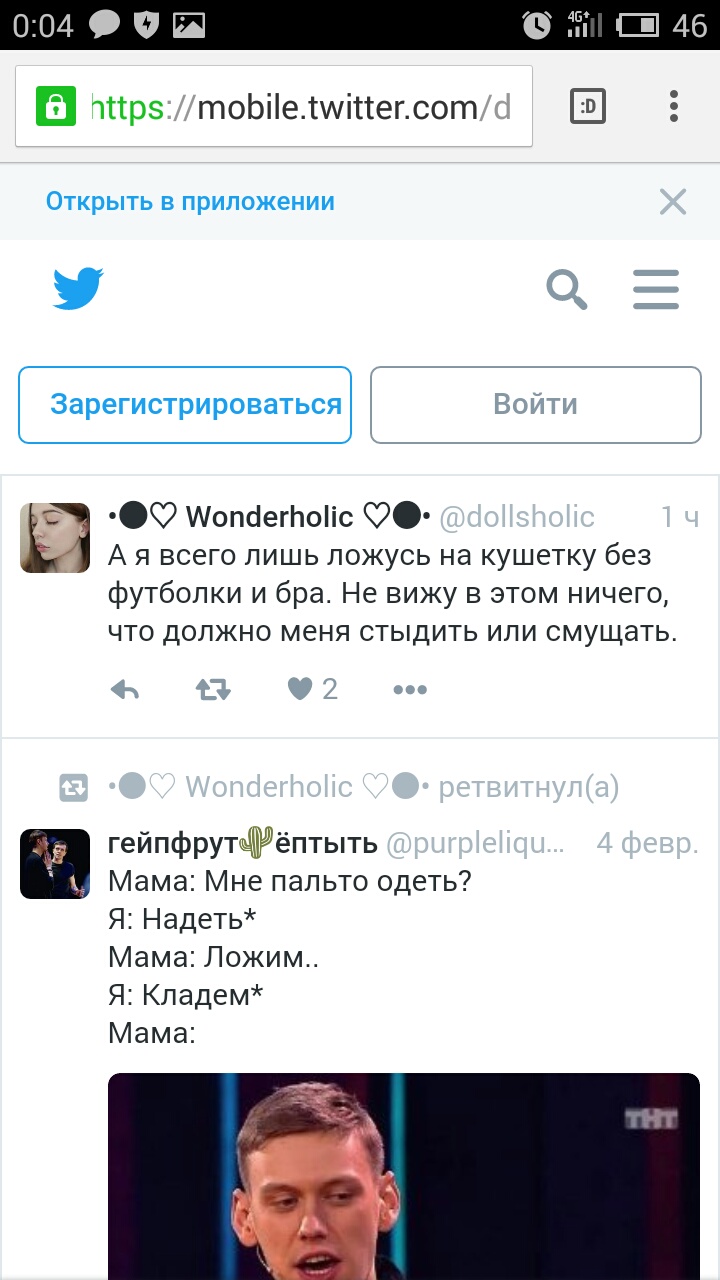Viewport: 720px width, 1280px height.
Task: Go to Twitter home via bird logo
Action: (78, 290)
